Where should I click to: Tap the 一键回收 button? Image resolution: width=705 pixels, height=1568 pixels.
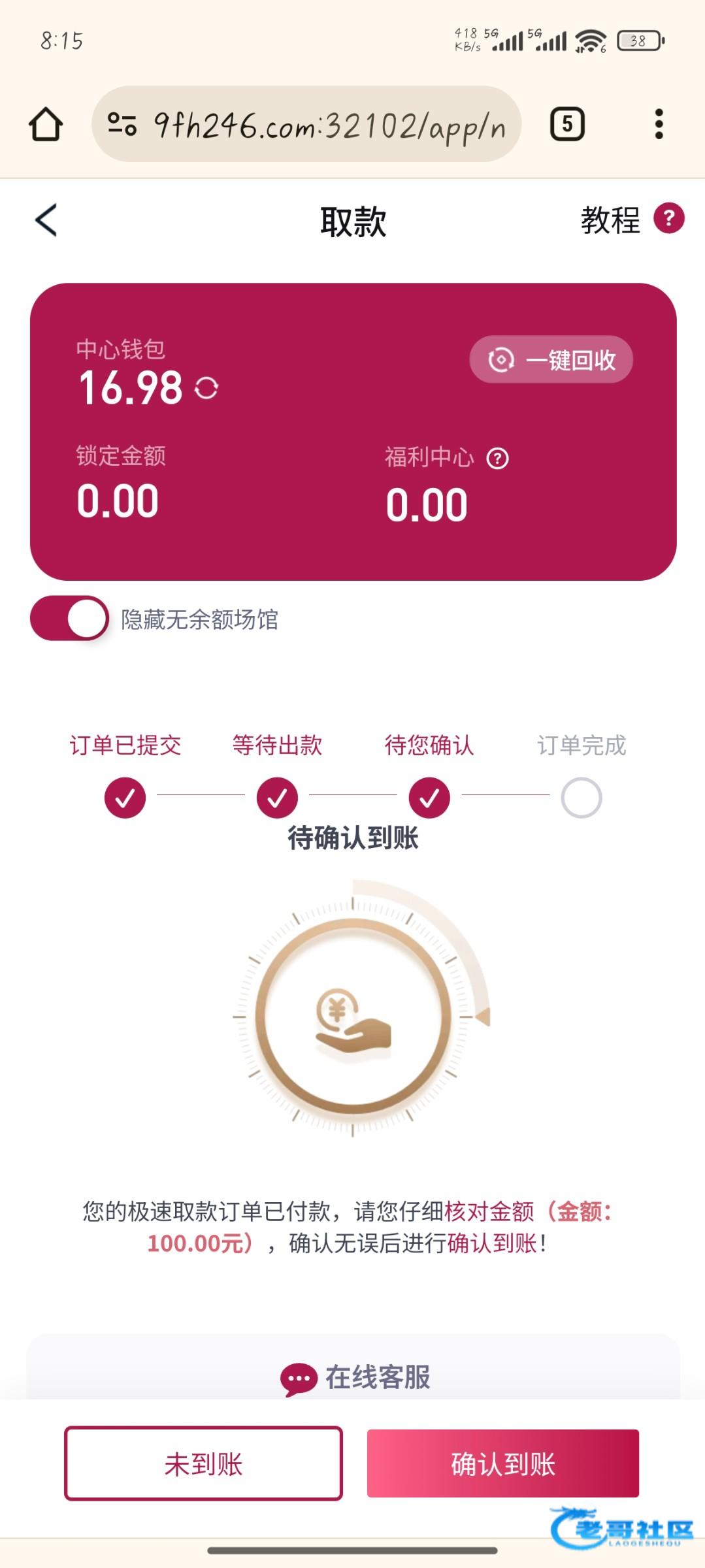(551, 360)
